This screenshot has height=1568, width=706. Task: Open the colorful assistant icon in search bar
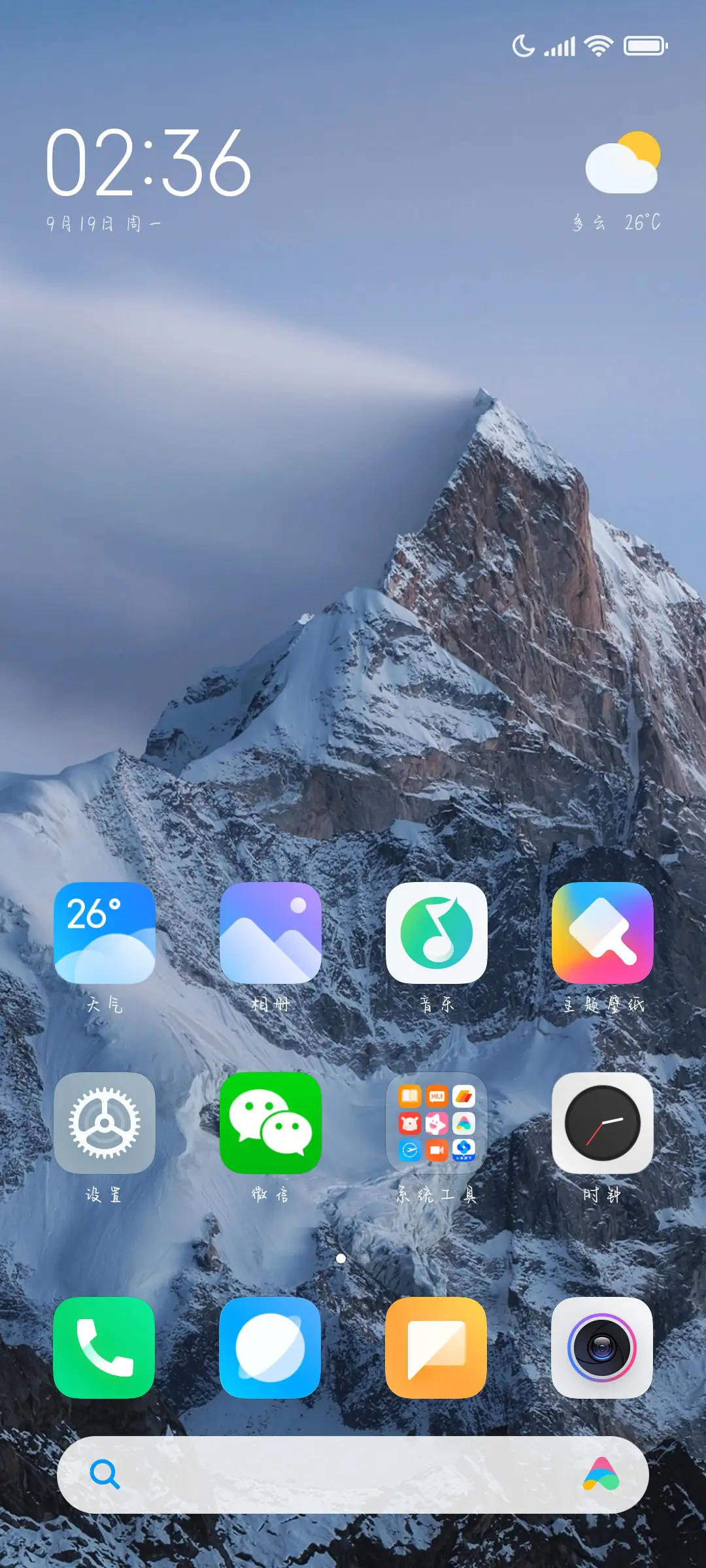click(x=601, y=1475)
